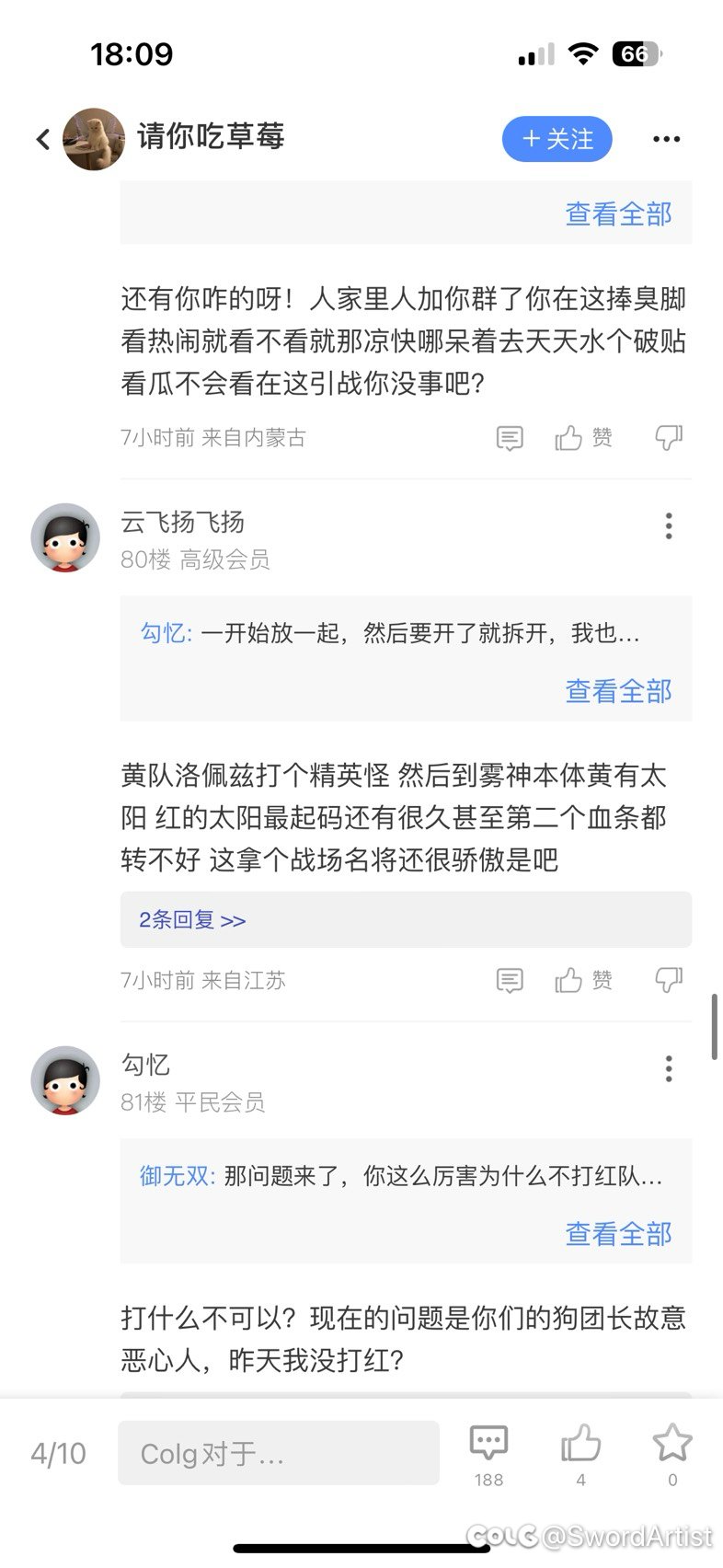Follow 请你吃草莓 with the 关注 button
723x1568 pixels.
point(557,139)
